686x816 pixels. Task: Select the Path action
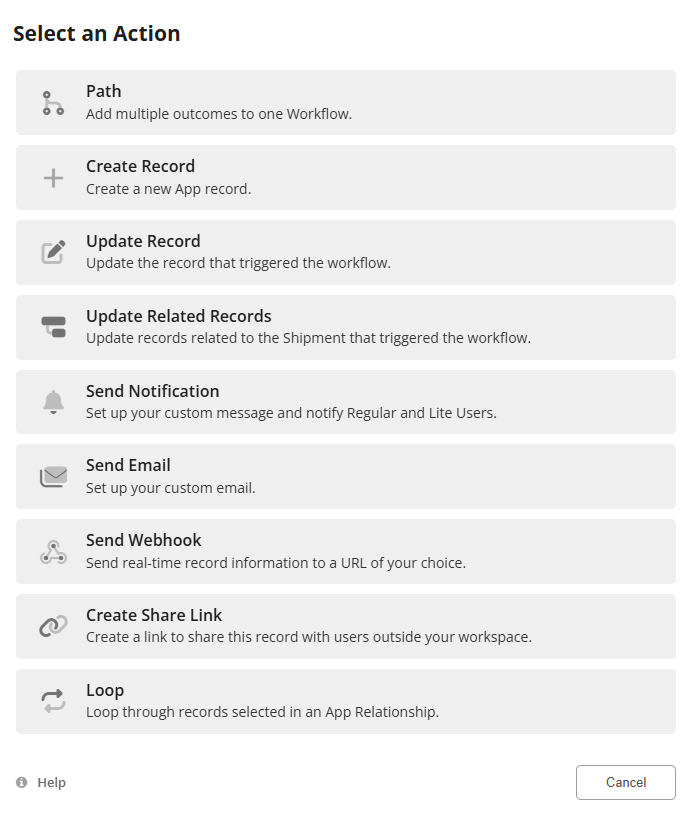coord(345,102)
